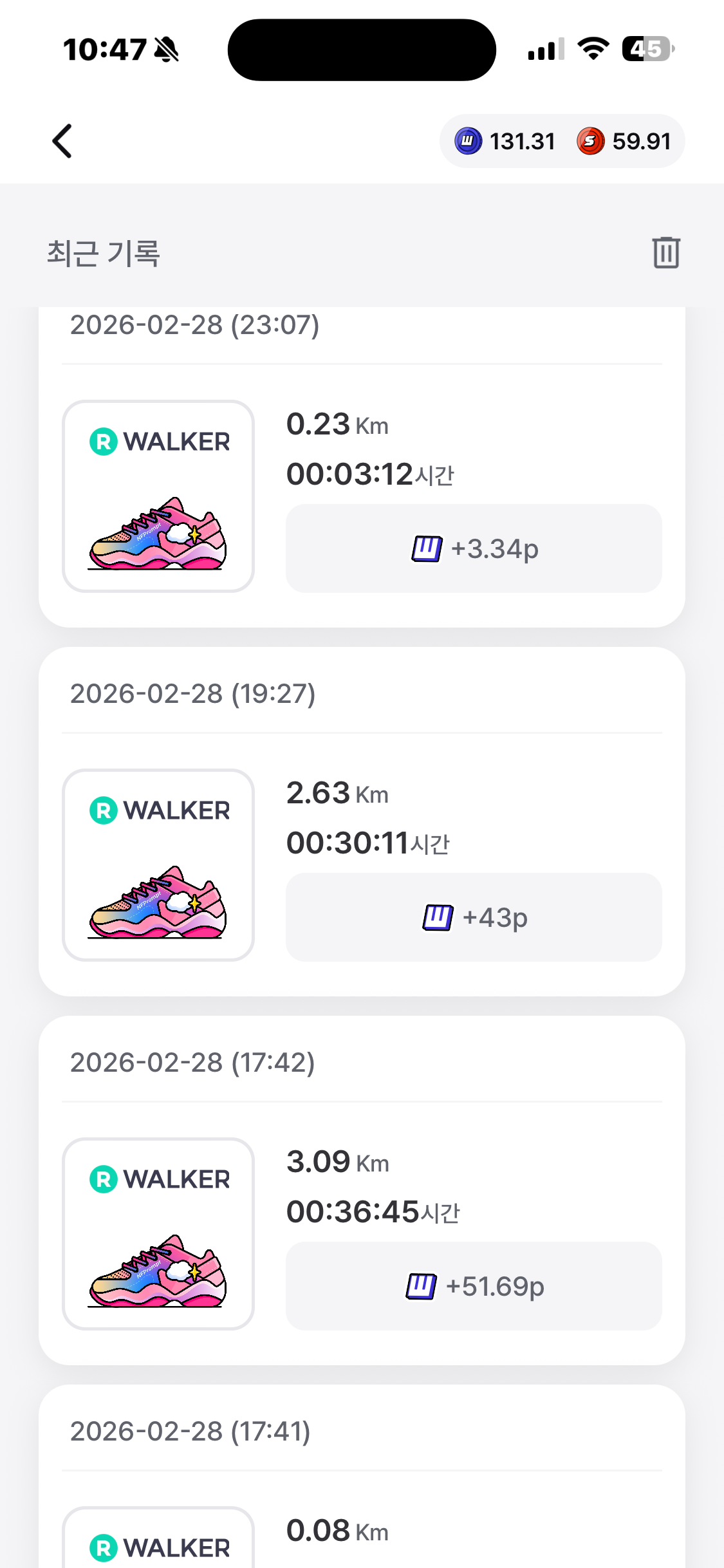The height and width of the screenshot is (1568, 724).
Task: Tap the trash icon to delete records
Action: point(665,252)
